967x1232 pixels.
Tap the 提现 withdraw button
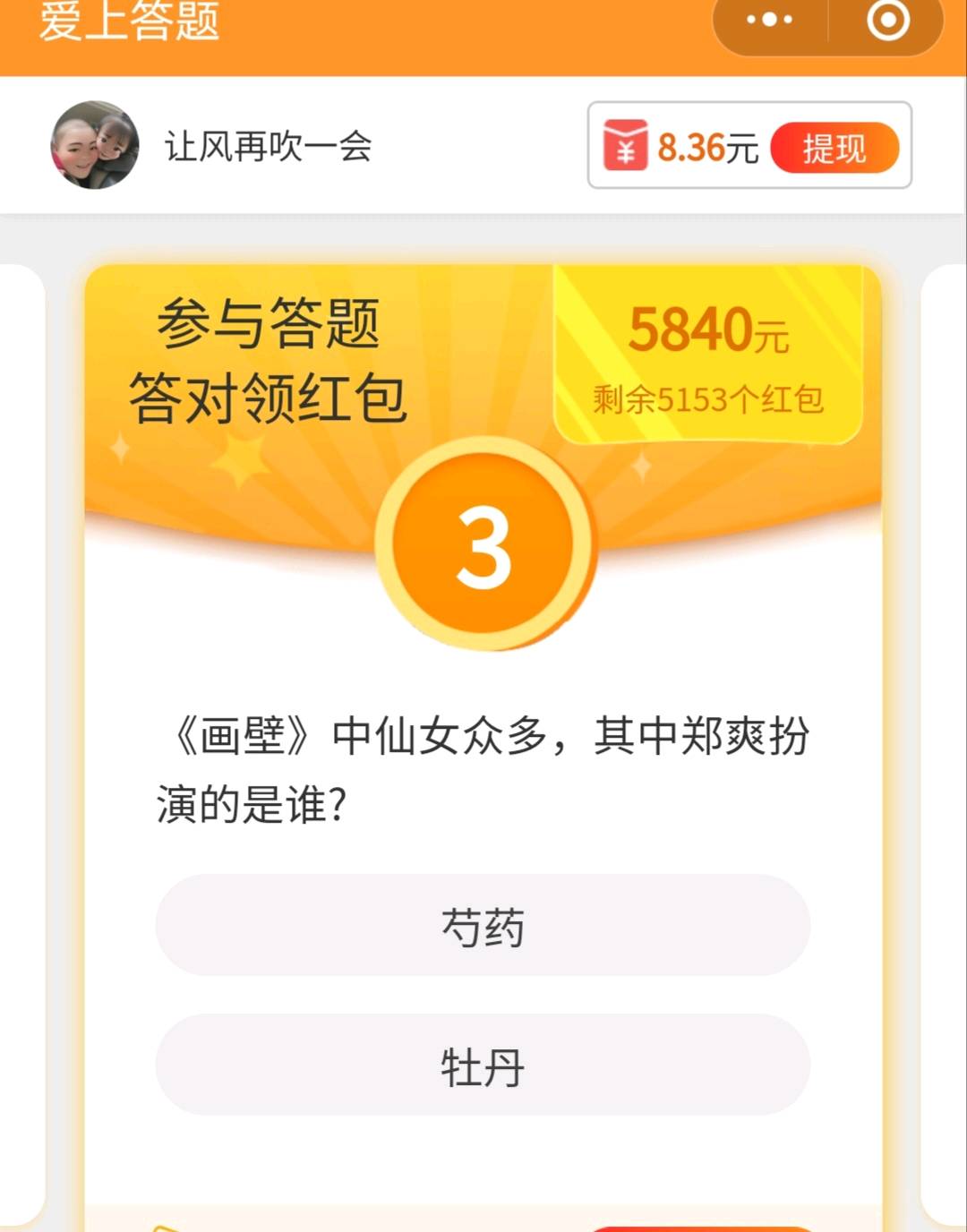tap(834, 148)
